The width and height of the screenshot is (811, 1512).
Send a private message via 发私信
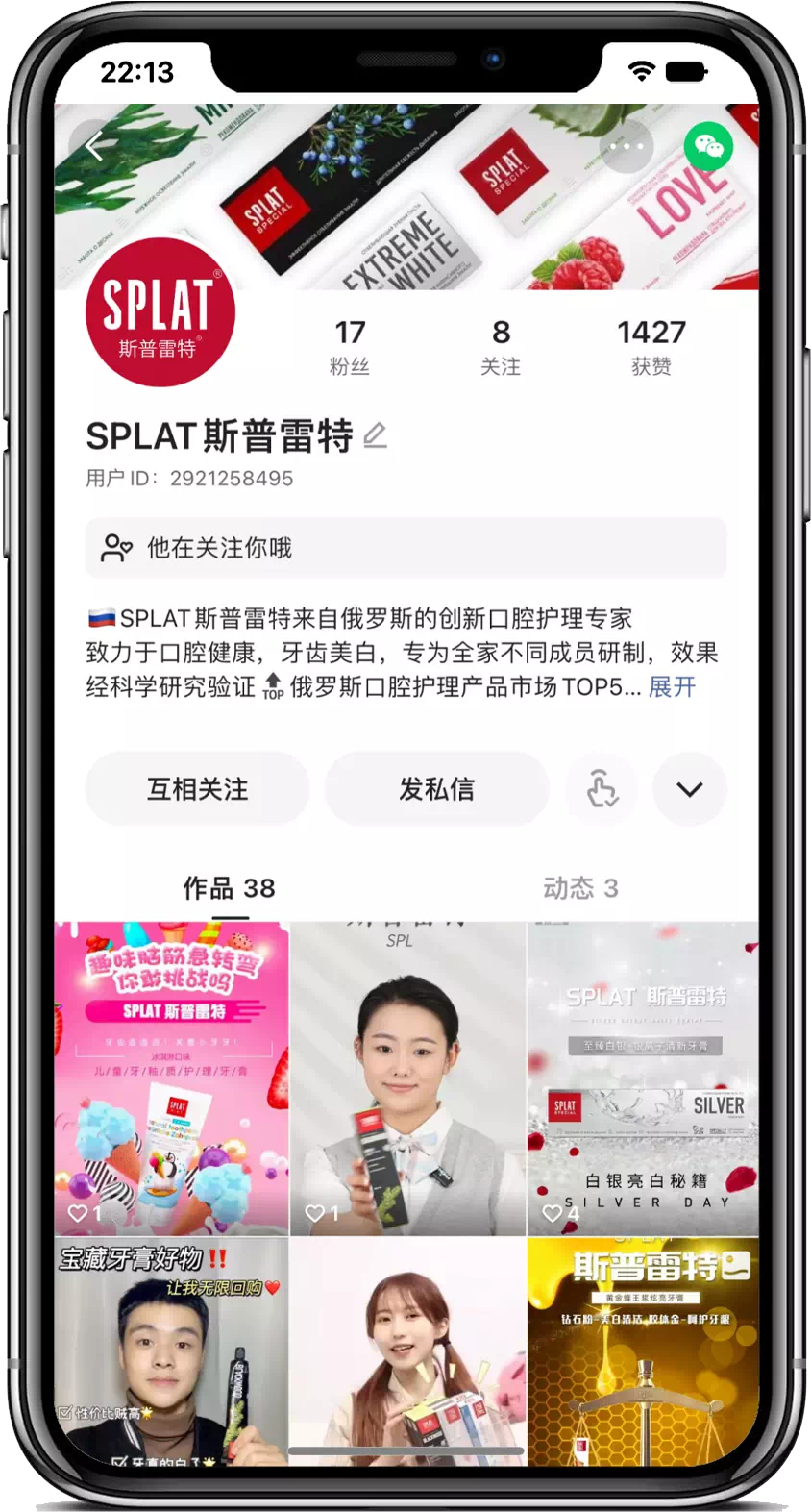[x=436, y=789]
